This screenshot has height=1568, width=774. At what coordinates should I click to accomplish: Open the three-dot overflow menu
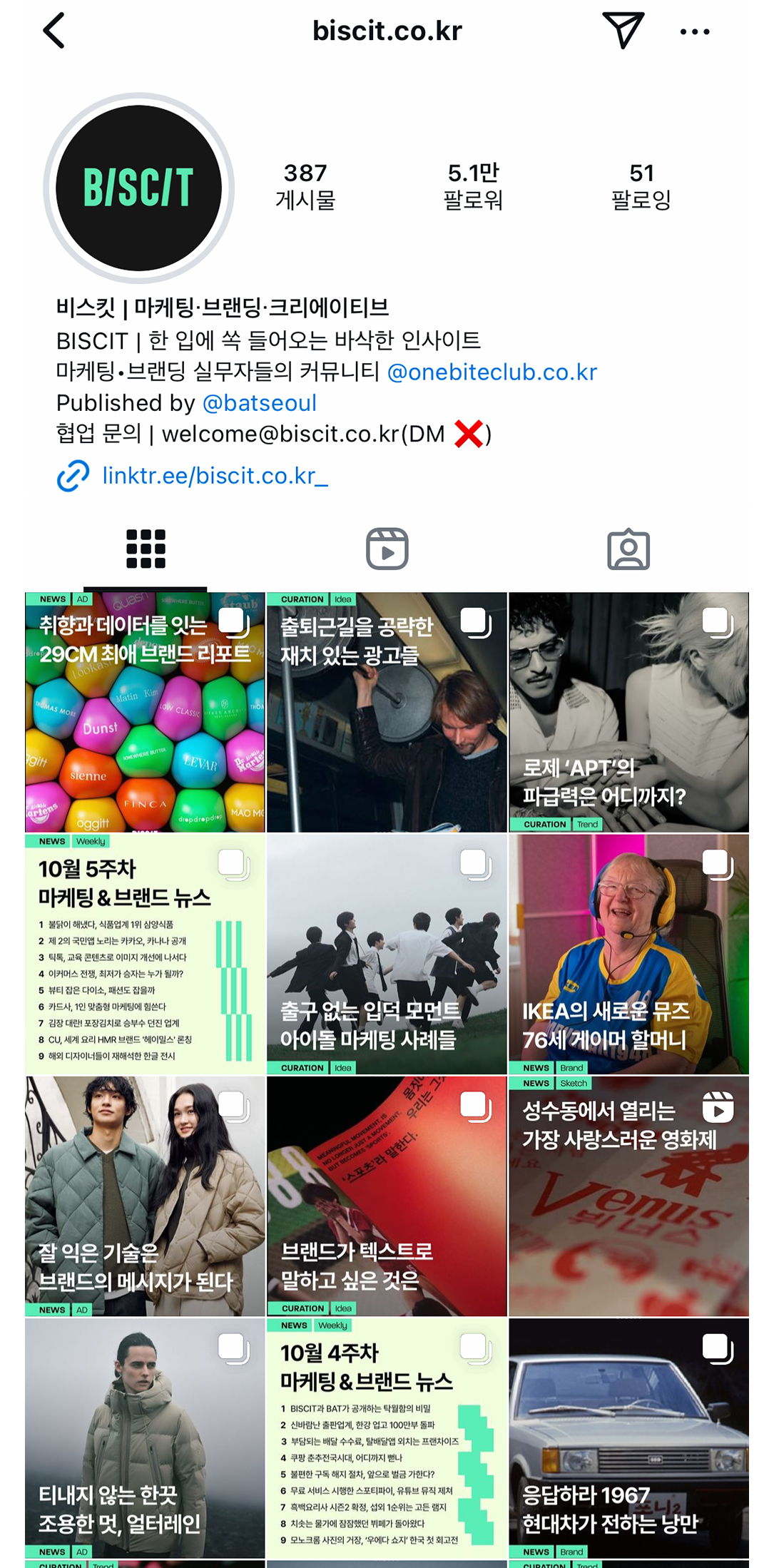pos(694,31)
